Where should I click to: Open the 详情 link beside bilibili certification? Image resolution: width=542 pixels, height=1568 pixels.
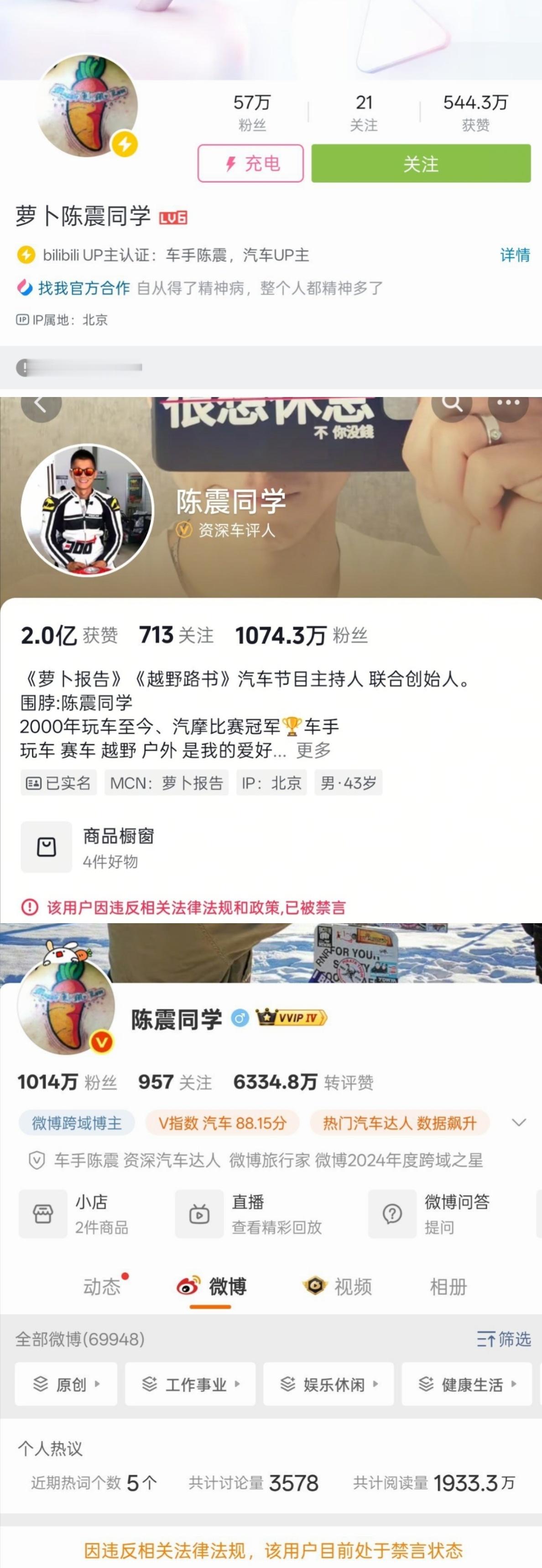(x=515, y=255)
